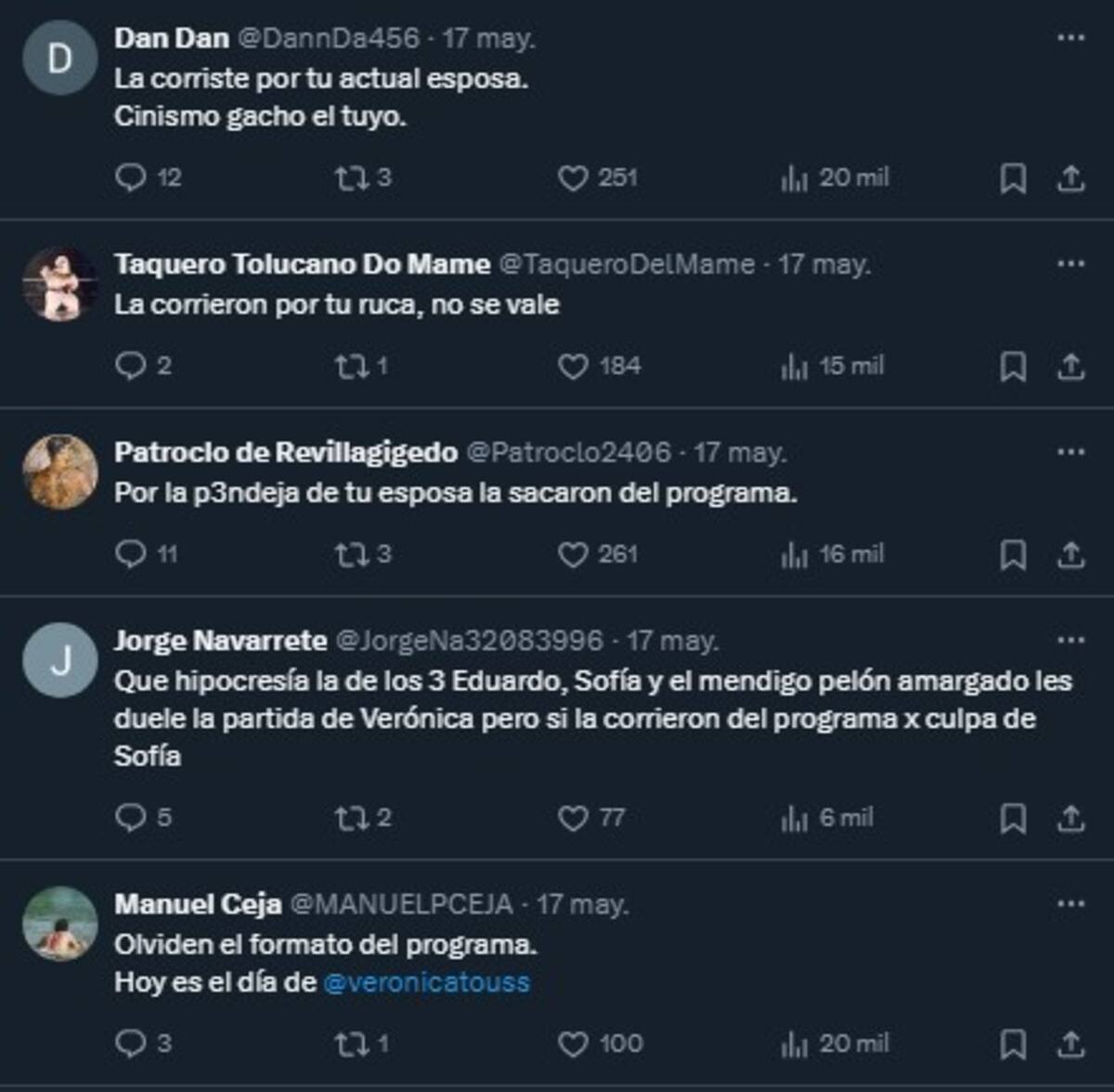Reply to Taquero Tolucano Do Mame's tweet
Image resolution: width=1114 pixels, height=1092 pixels.
coord(131,366)
